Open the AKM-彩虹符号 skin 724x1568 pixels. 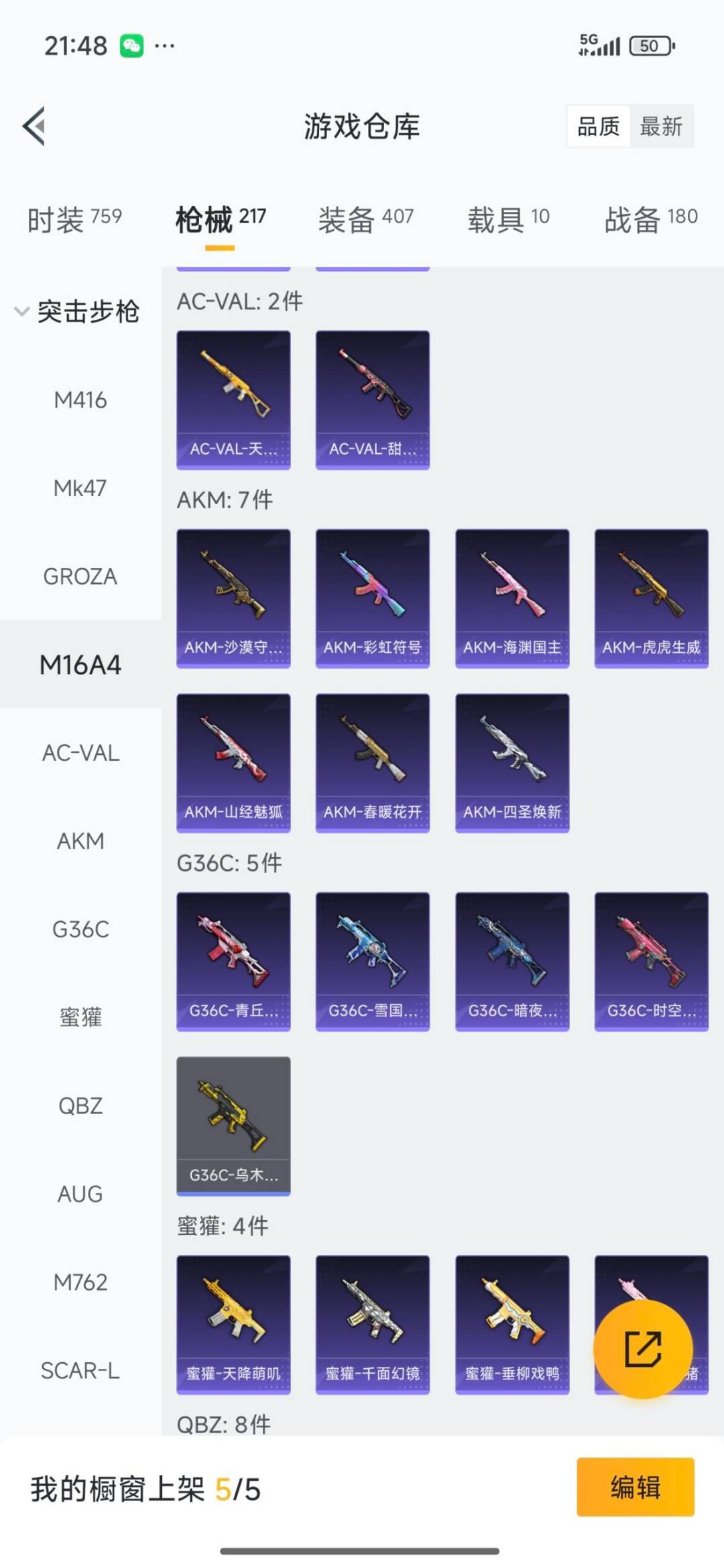[373, 598]
